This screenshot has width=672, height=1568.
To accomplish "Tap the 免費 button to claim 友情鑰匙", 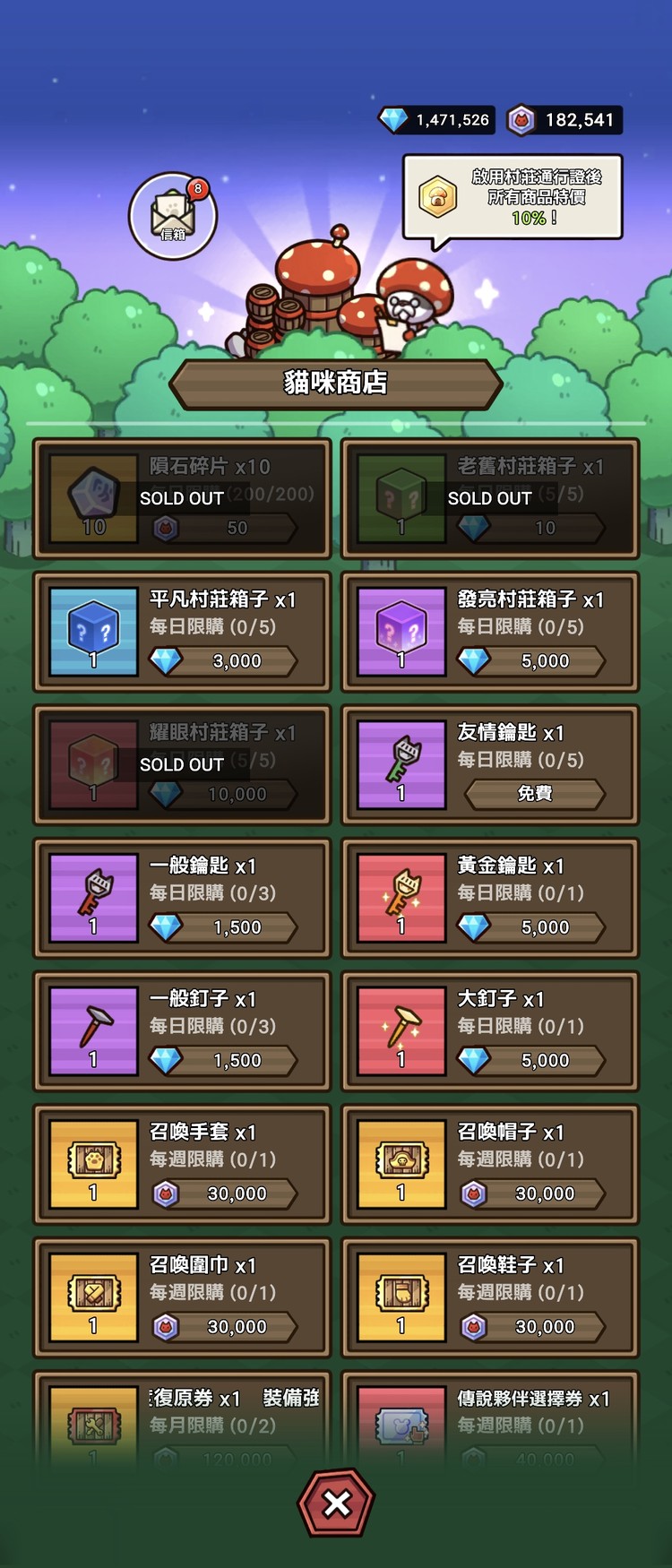I will click(x=534, y=794).
